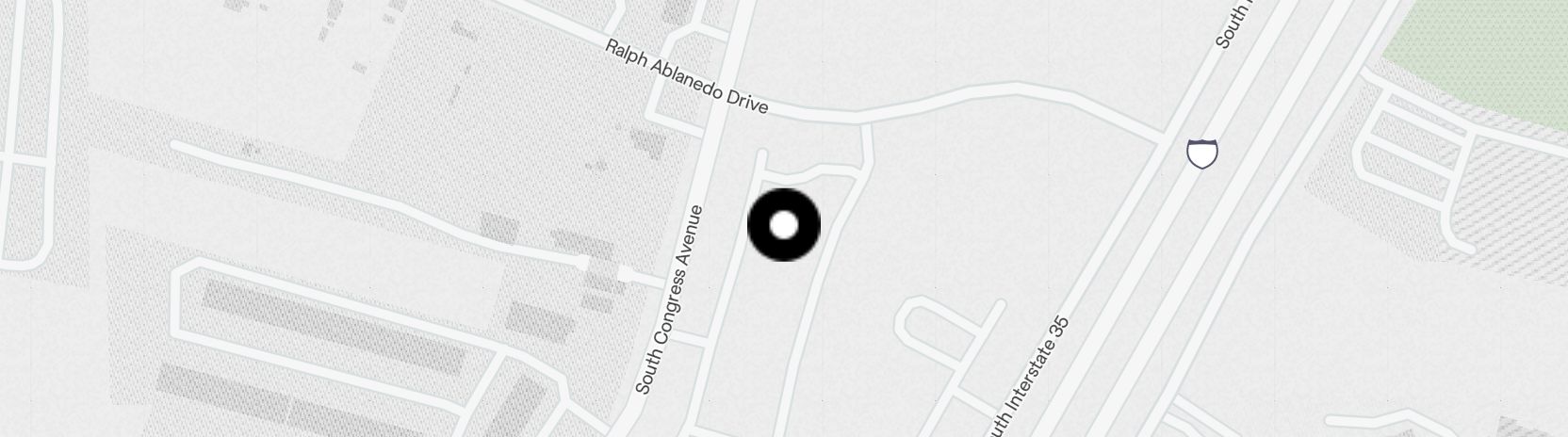Tap the location marker on the map
Screen dimensions: 1568x437
tap(783, 225)
